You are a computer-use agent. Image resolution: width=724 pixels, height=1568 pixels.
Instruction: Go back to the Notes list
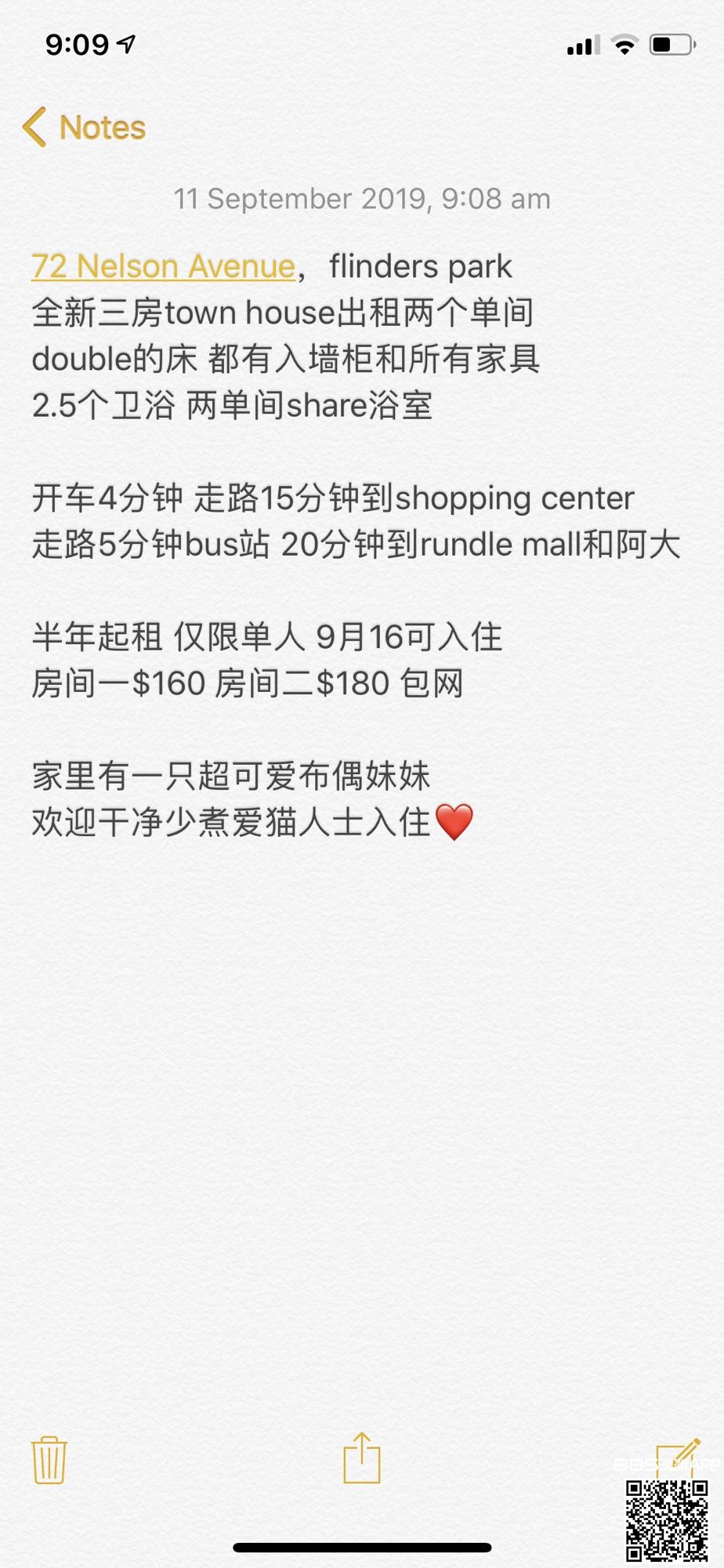click(x=85, y=127)
